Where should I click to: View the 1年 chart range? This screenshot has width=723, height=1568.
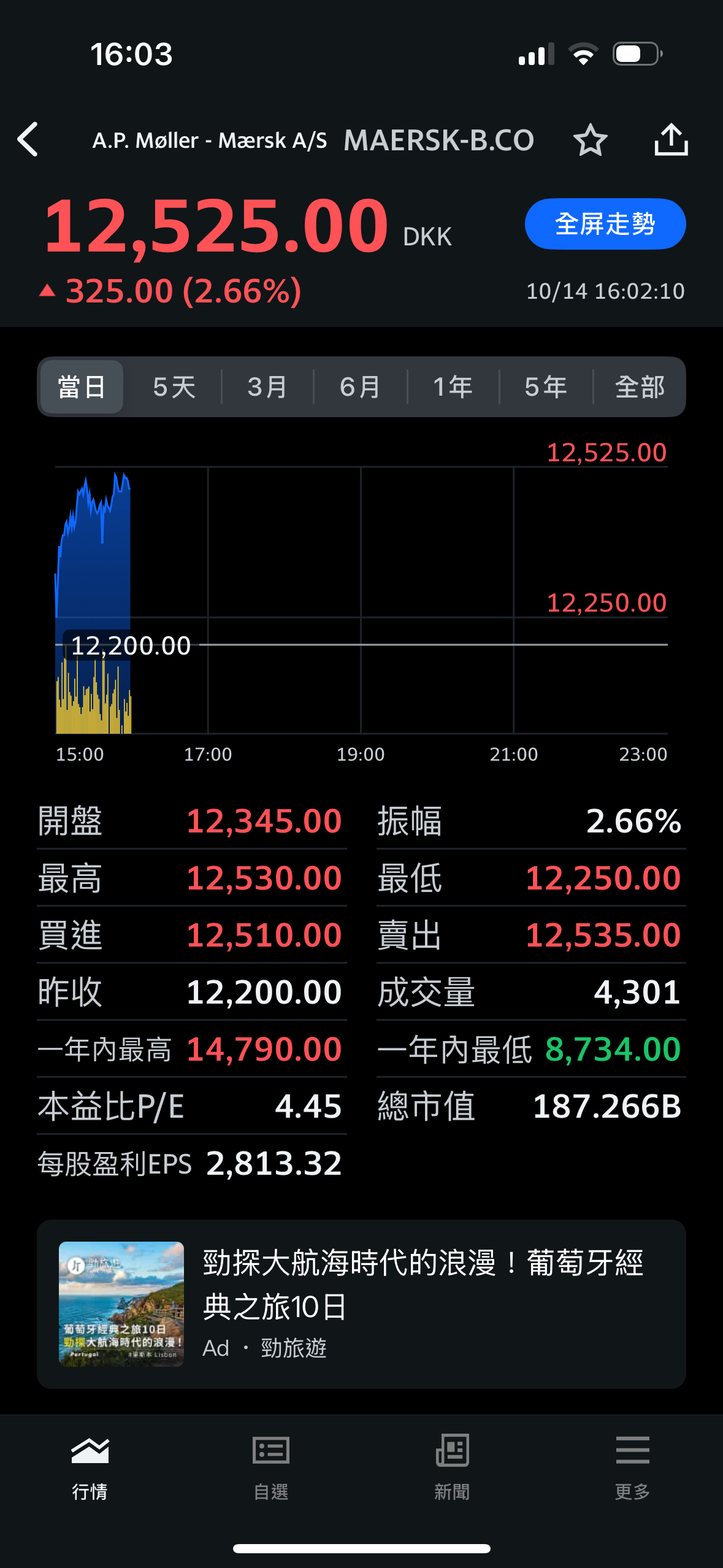(453, 387)
